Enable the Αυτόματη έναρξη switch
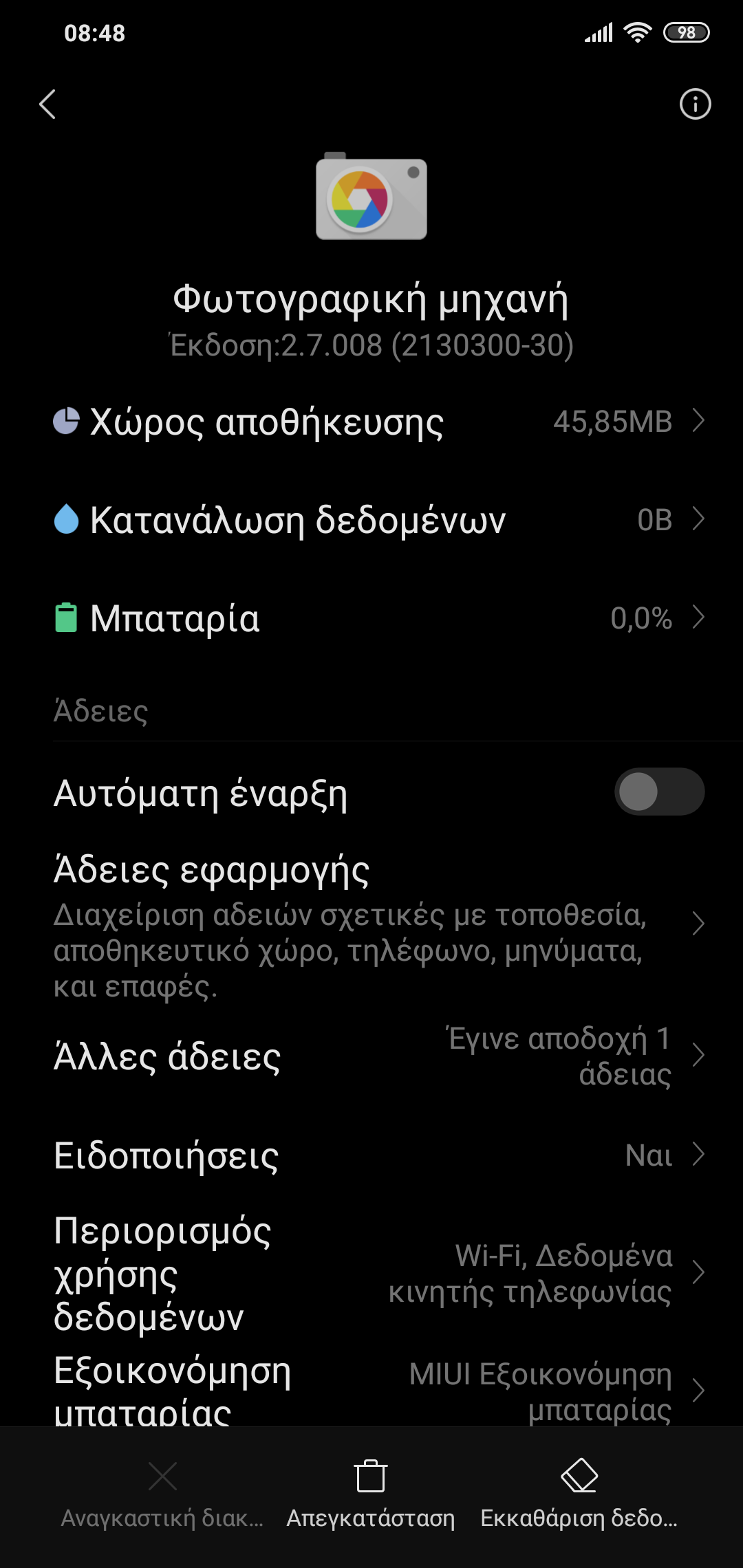Viewport: 743px width, 1568px height. tap(658, 792)
